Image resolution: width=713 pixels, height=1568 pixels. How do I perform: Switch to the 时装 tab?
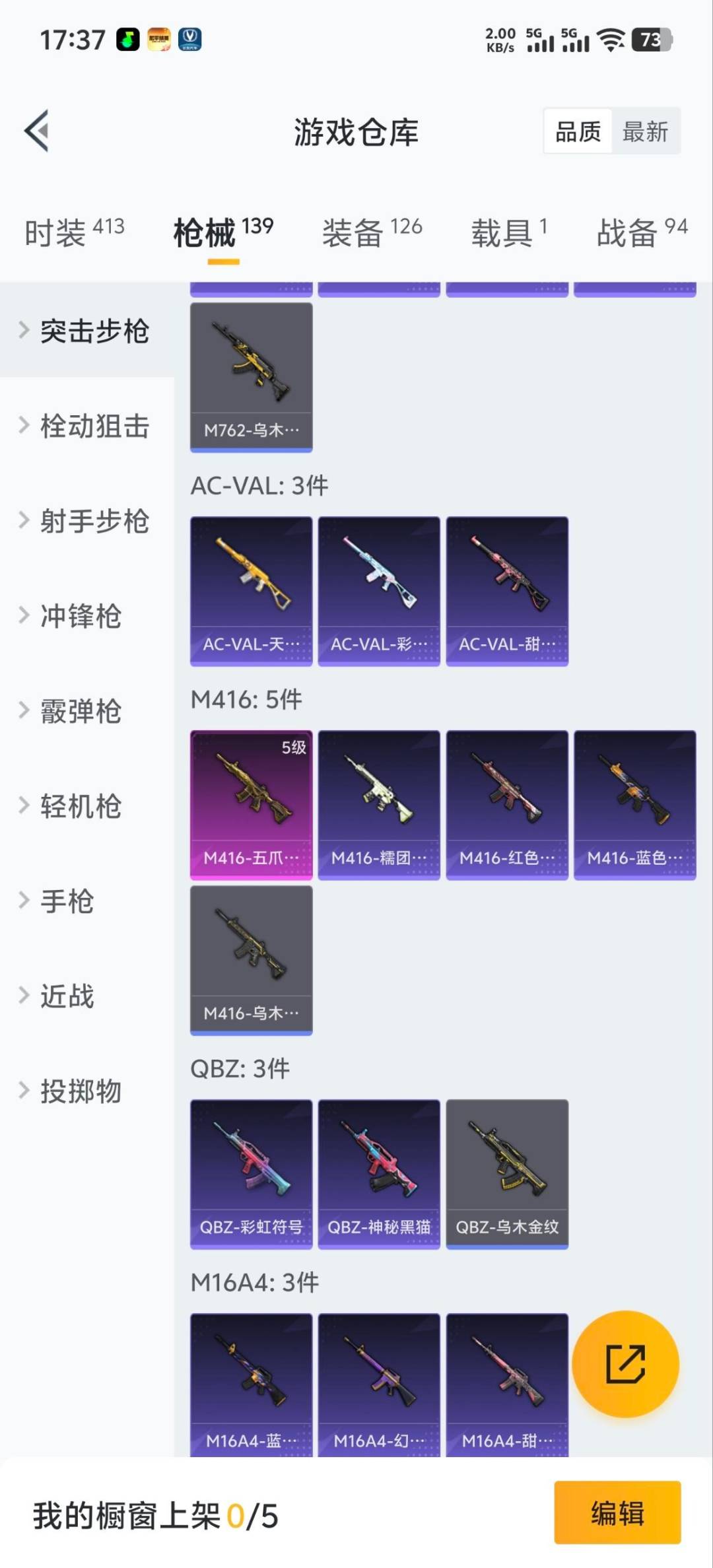(x=74, y=232)
